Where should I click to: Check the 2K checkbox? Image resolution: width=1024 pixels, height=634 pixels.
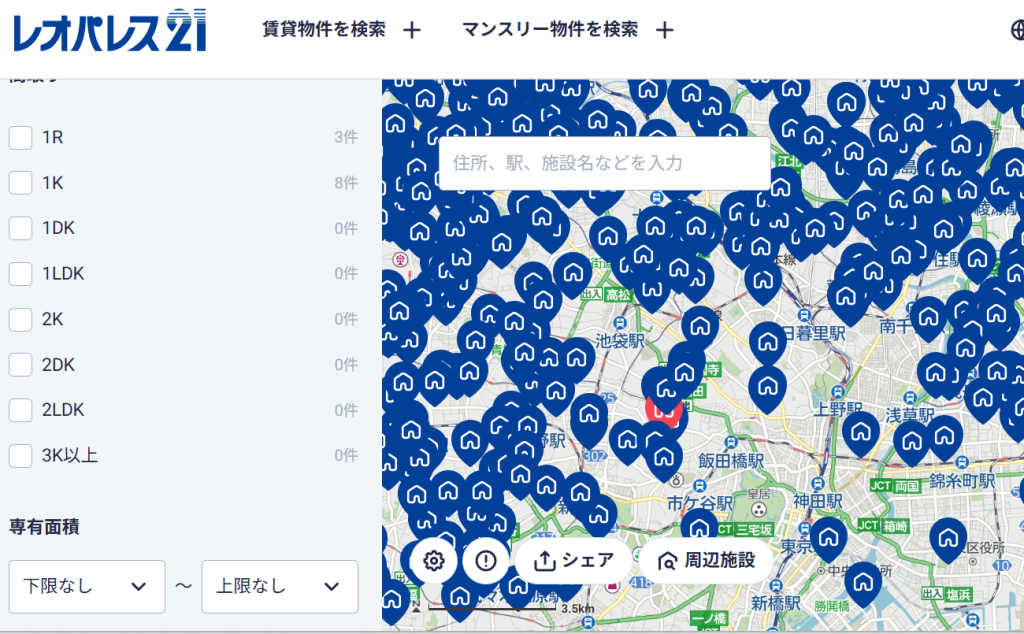click(x=20, y=319)
